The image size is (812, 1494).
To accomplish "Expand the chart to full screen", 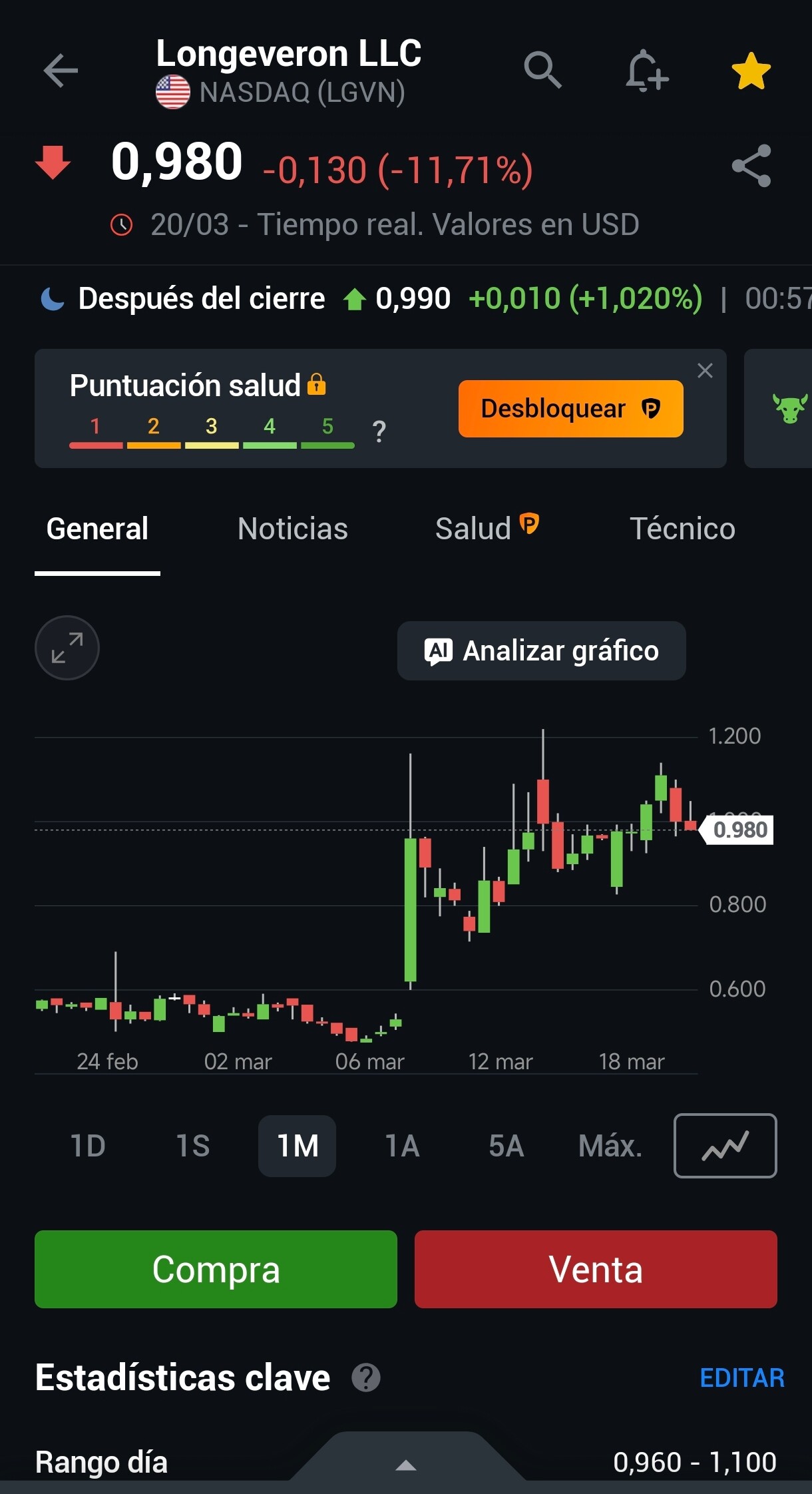I will coord(67,648).
